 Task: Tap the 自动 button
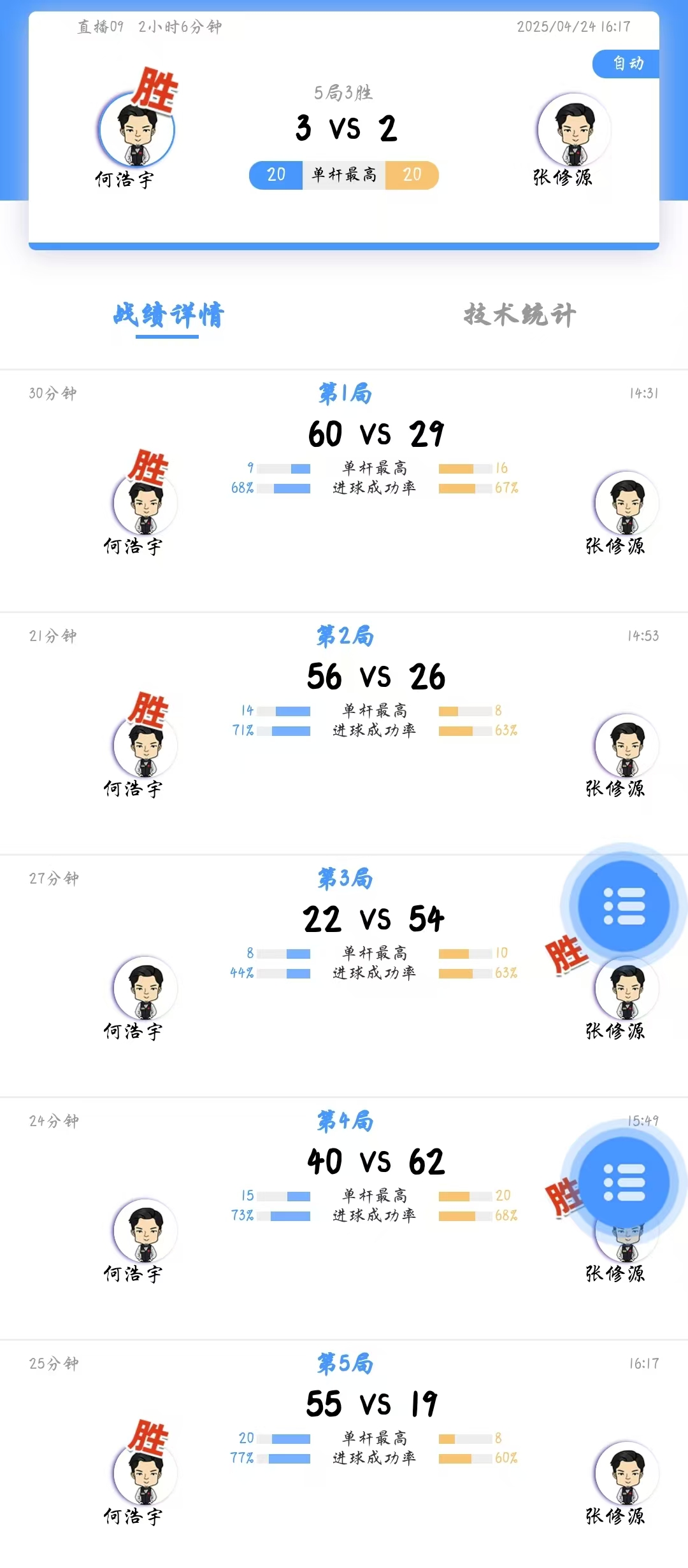pos(627,64)
